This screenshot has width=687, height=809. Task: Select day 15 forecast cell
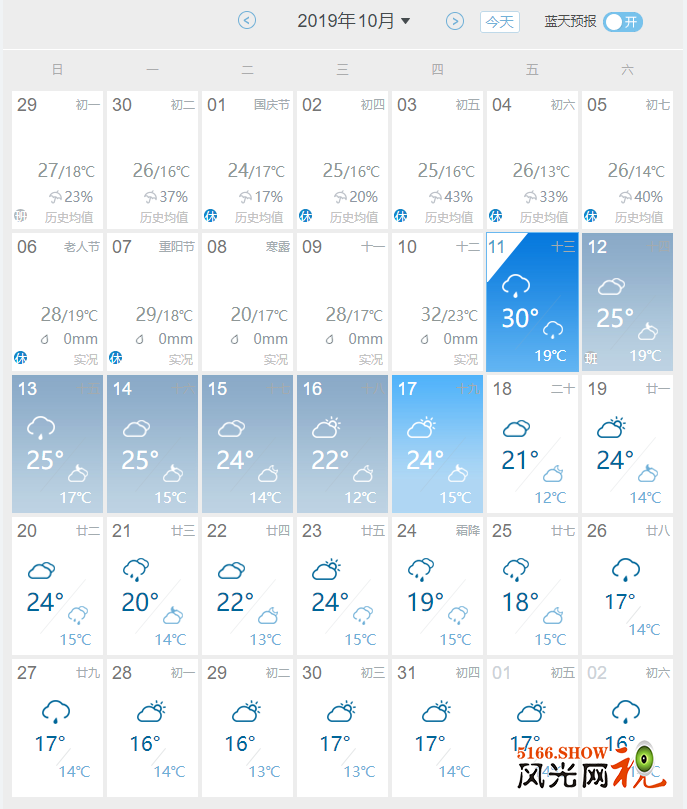click(247, 444)
